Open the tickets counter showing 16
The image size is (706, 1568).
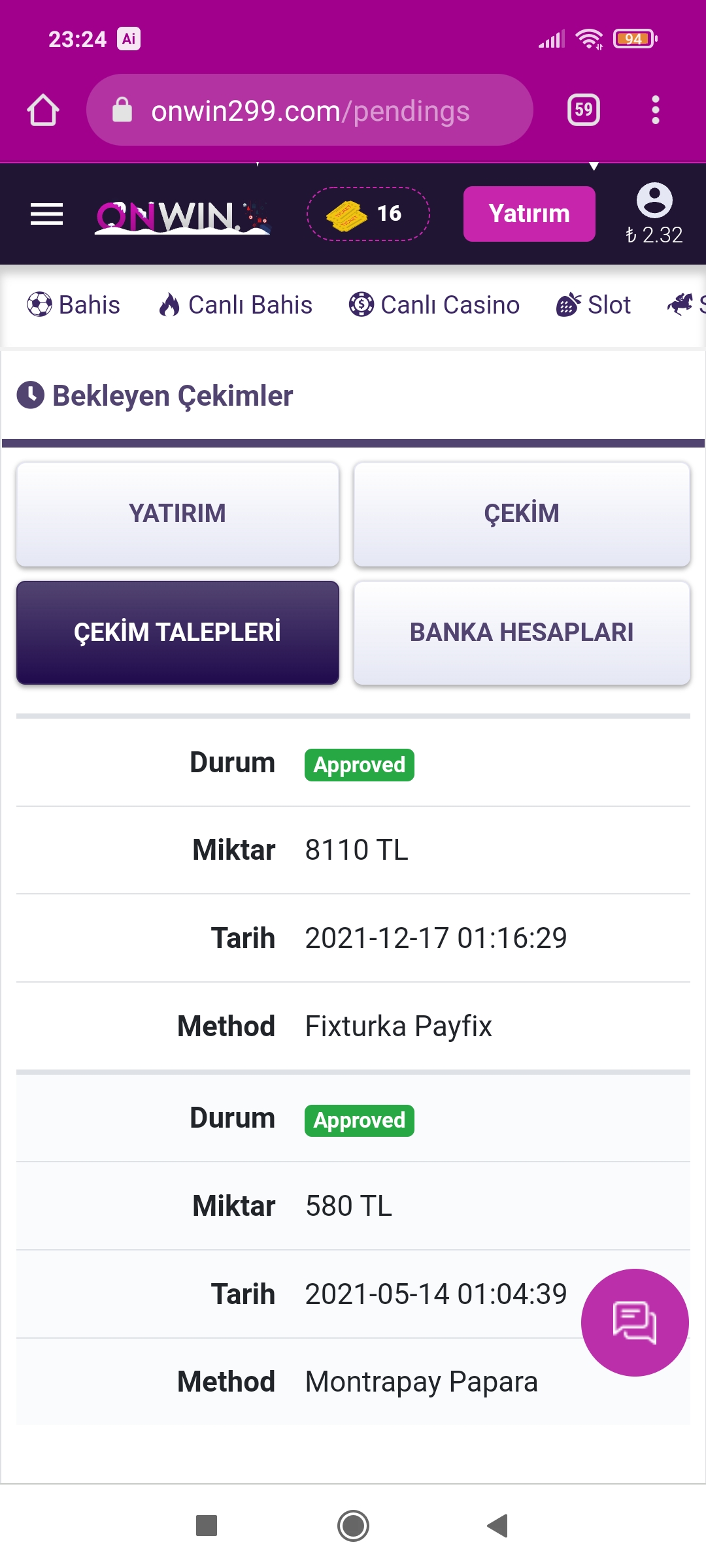coord(368,214)
